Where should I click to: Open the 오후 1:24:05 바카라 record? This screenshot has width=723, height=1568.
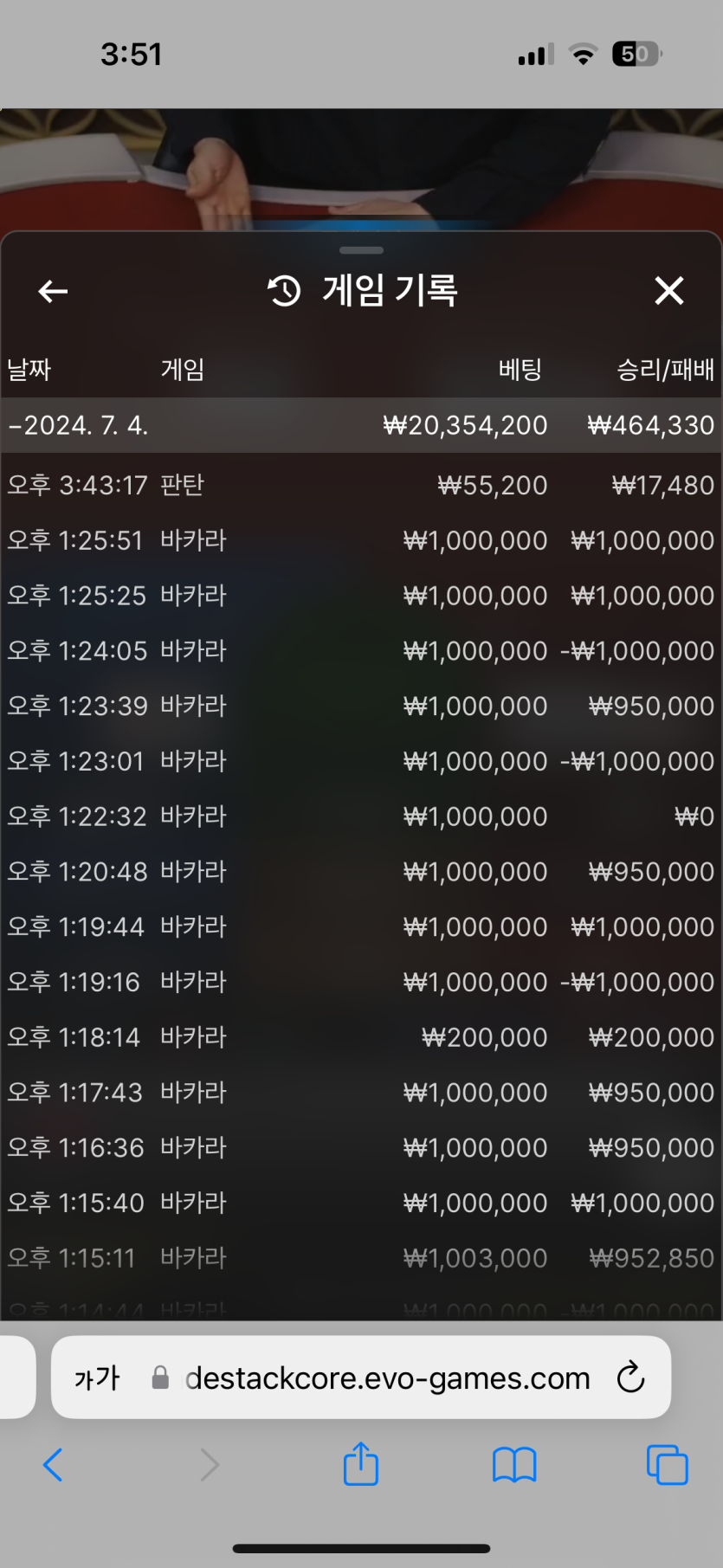click(x=361, y=650)
